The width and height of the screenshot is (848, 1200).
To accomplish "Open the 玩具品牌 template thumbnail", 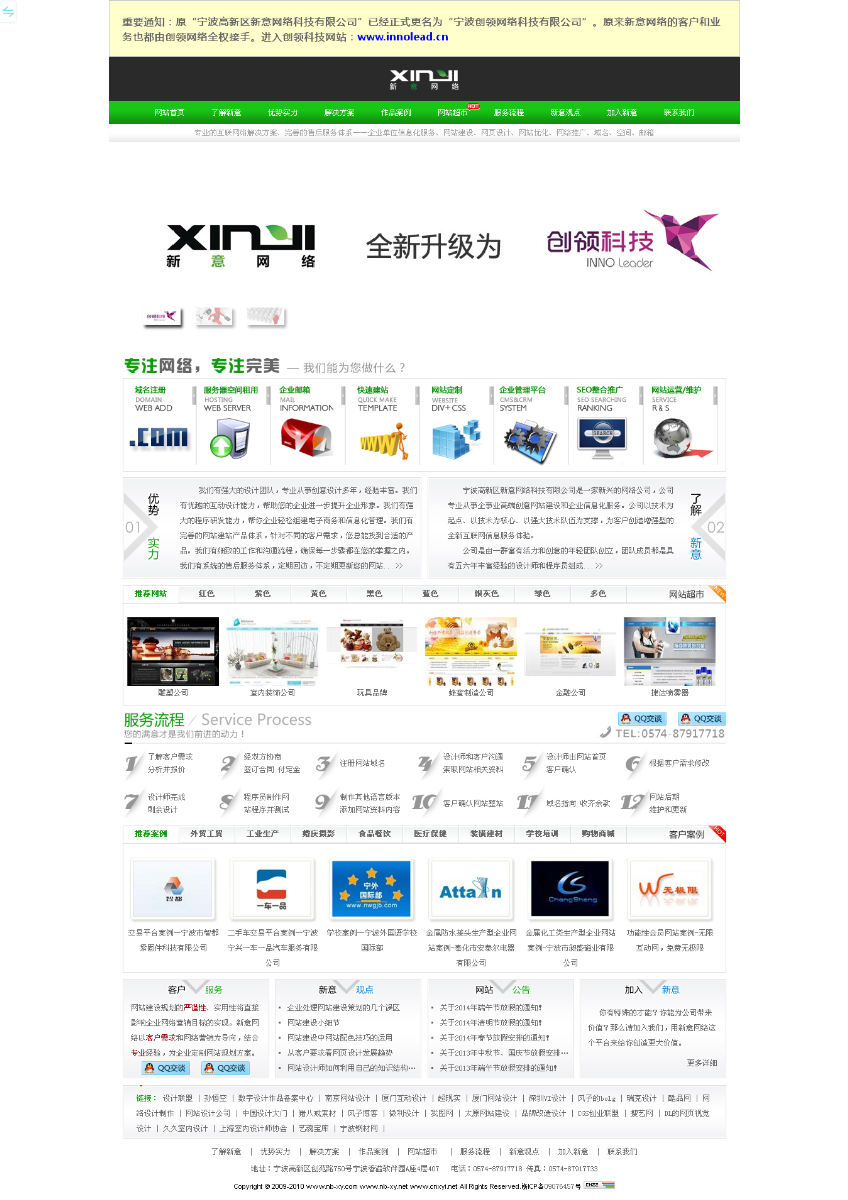I will click(x=371, y=651).
